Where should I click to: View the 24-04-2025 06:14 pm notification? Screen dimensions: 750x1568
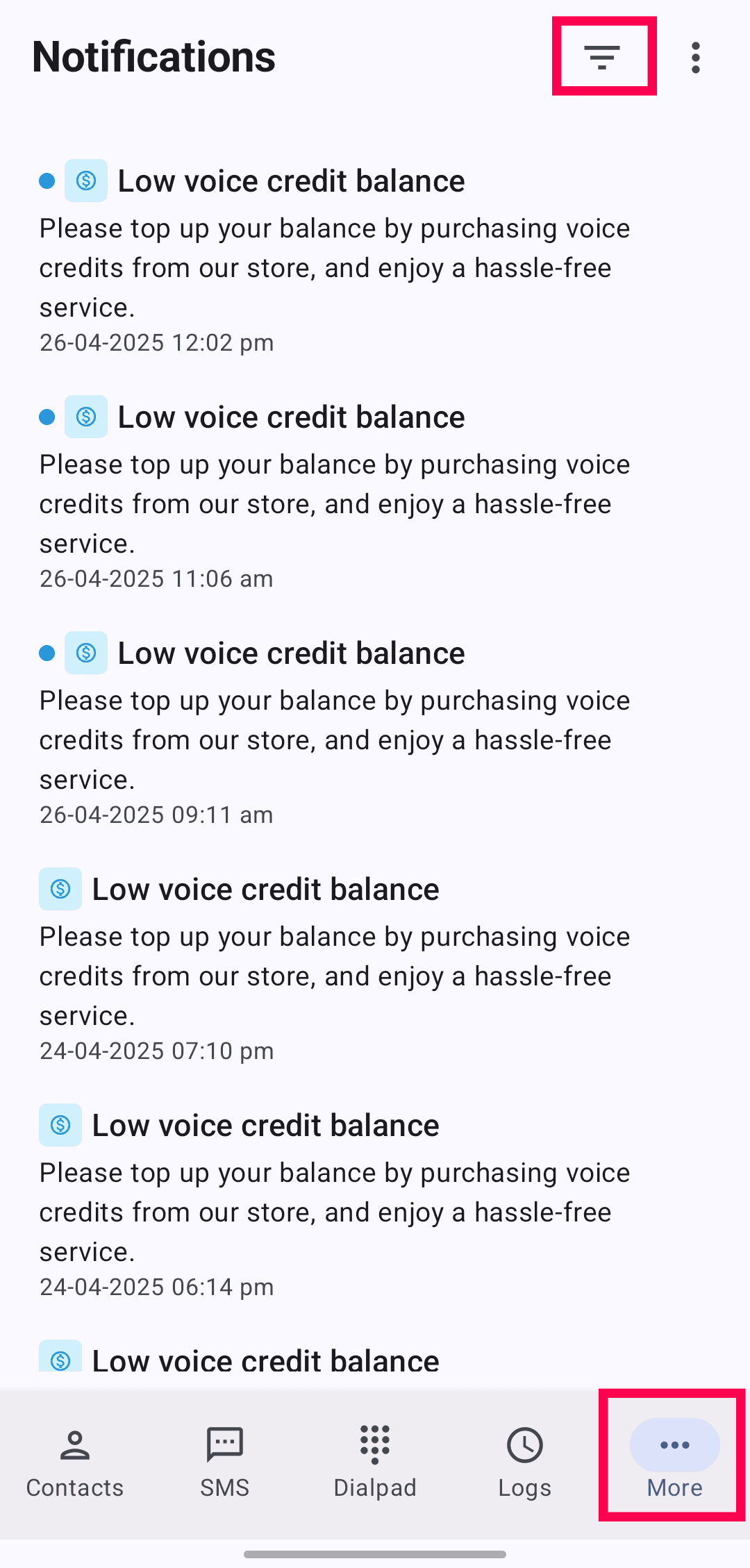[333, 1201]
